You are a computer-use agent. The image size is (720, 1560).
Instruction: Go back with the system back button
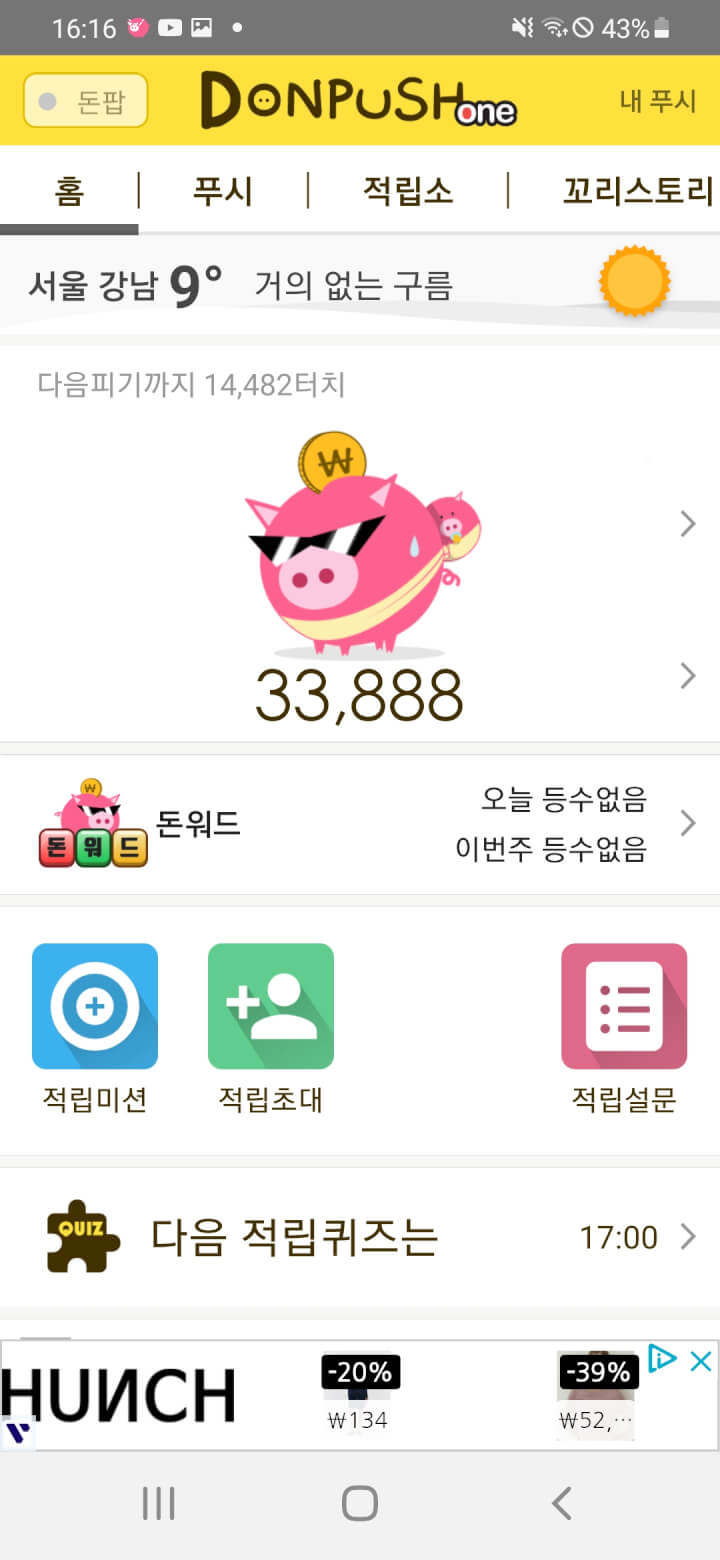pyautogui.click(x=562, y=1503)
